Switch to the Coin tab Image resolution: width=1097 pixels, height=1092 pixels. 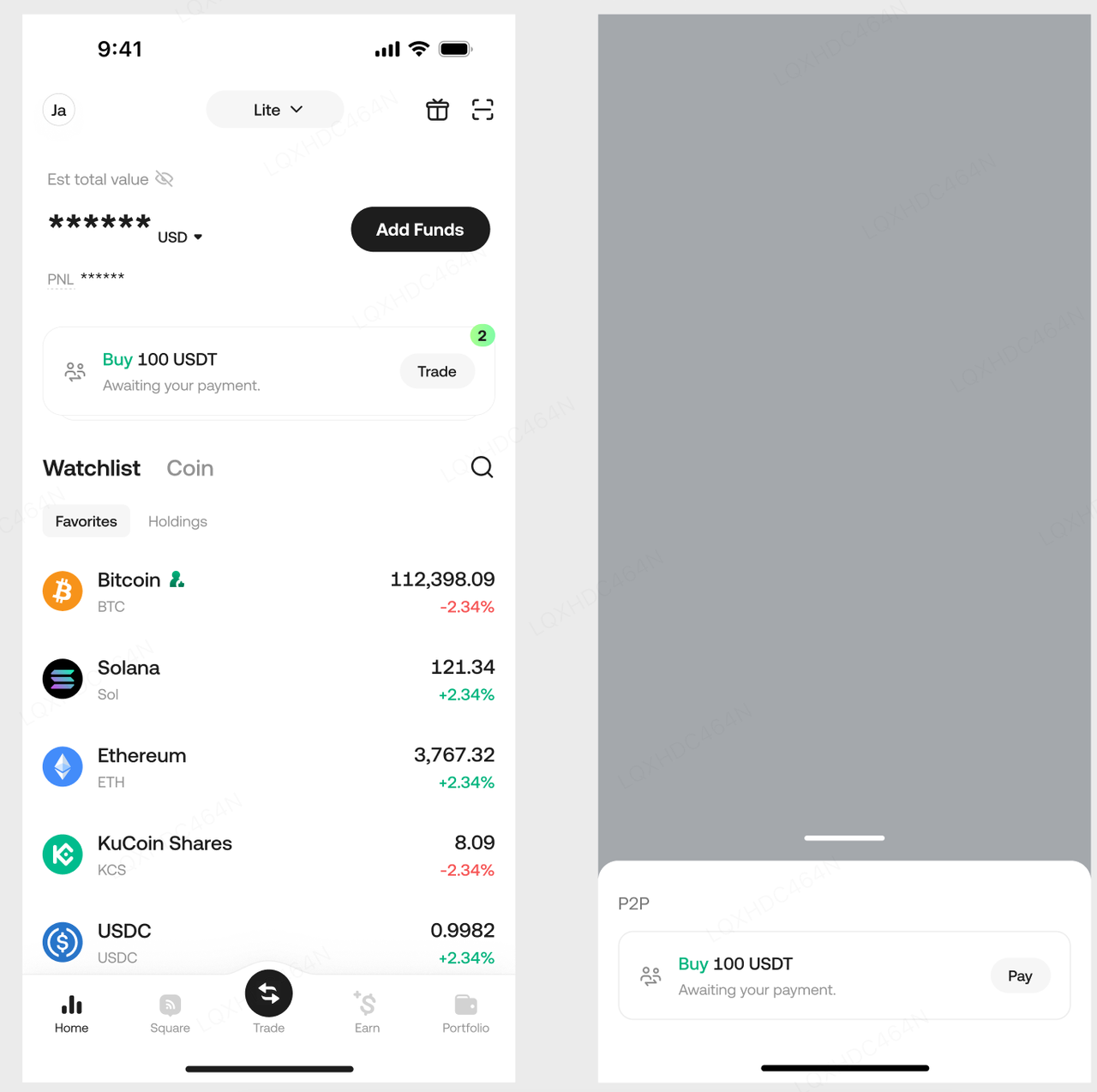tap(189, 468)
